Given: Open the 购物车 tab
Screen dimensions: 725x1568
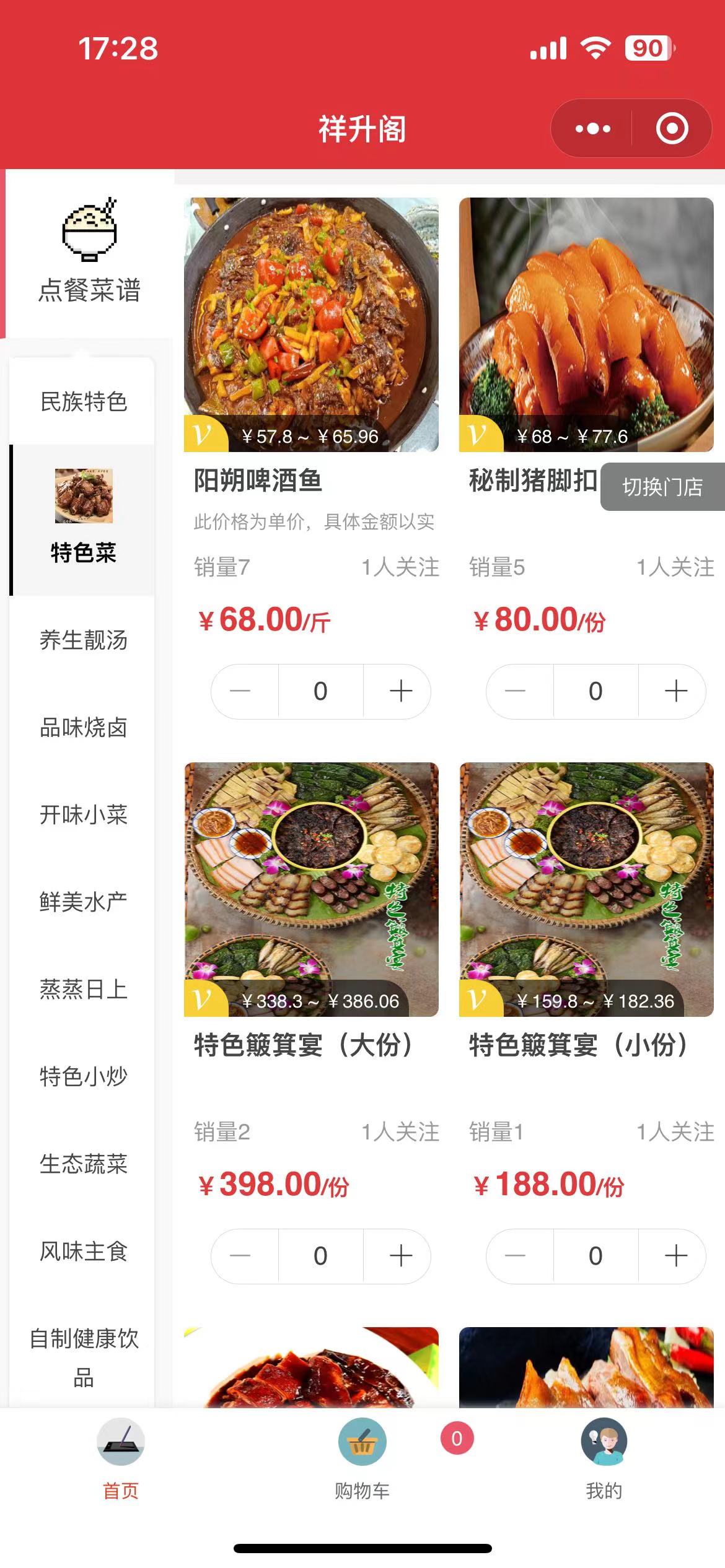Looking at the screenshot, I should pyautogui.click(x=362, y=1459).
